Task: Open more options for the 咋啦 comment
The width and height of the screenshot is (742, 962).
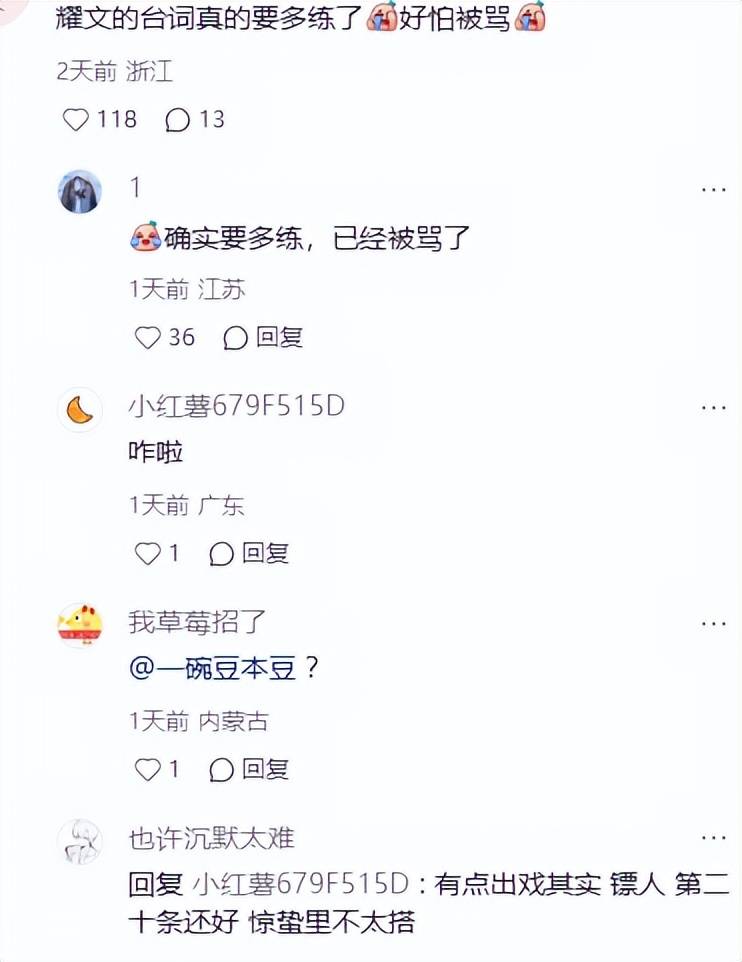Action: (713, 407)
